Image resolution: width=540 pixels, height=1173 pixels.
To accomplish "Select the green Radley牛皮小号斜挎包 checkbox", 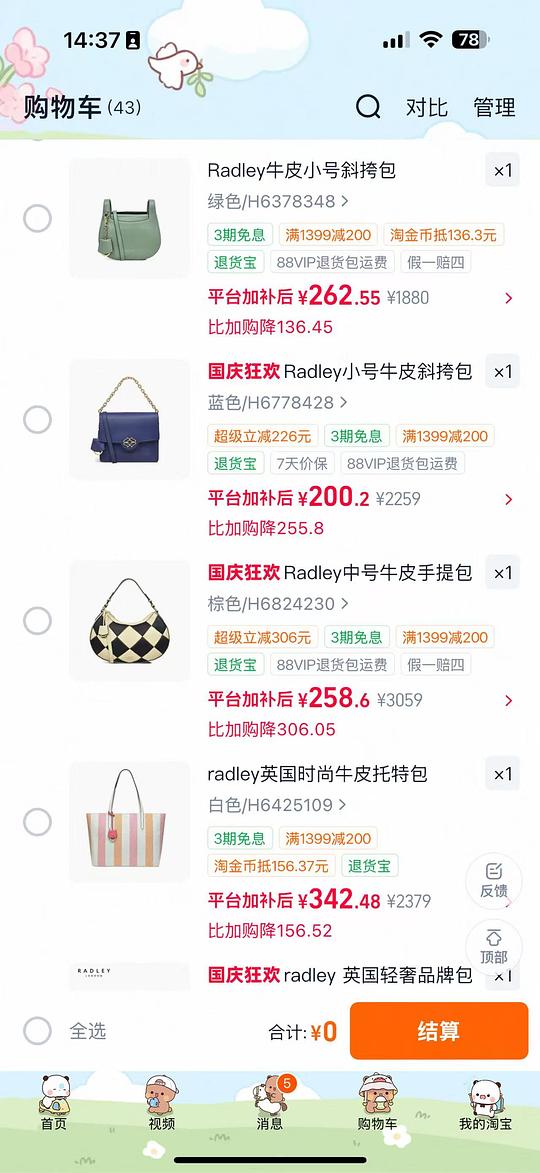I will (x=37, y=218).
